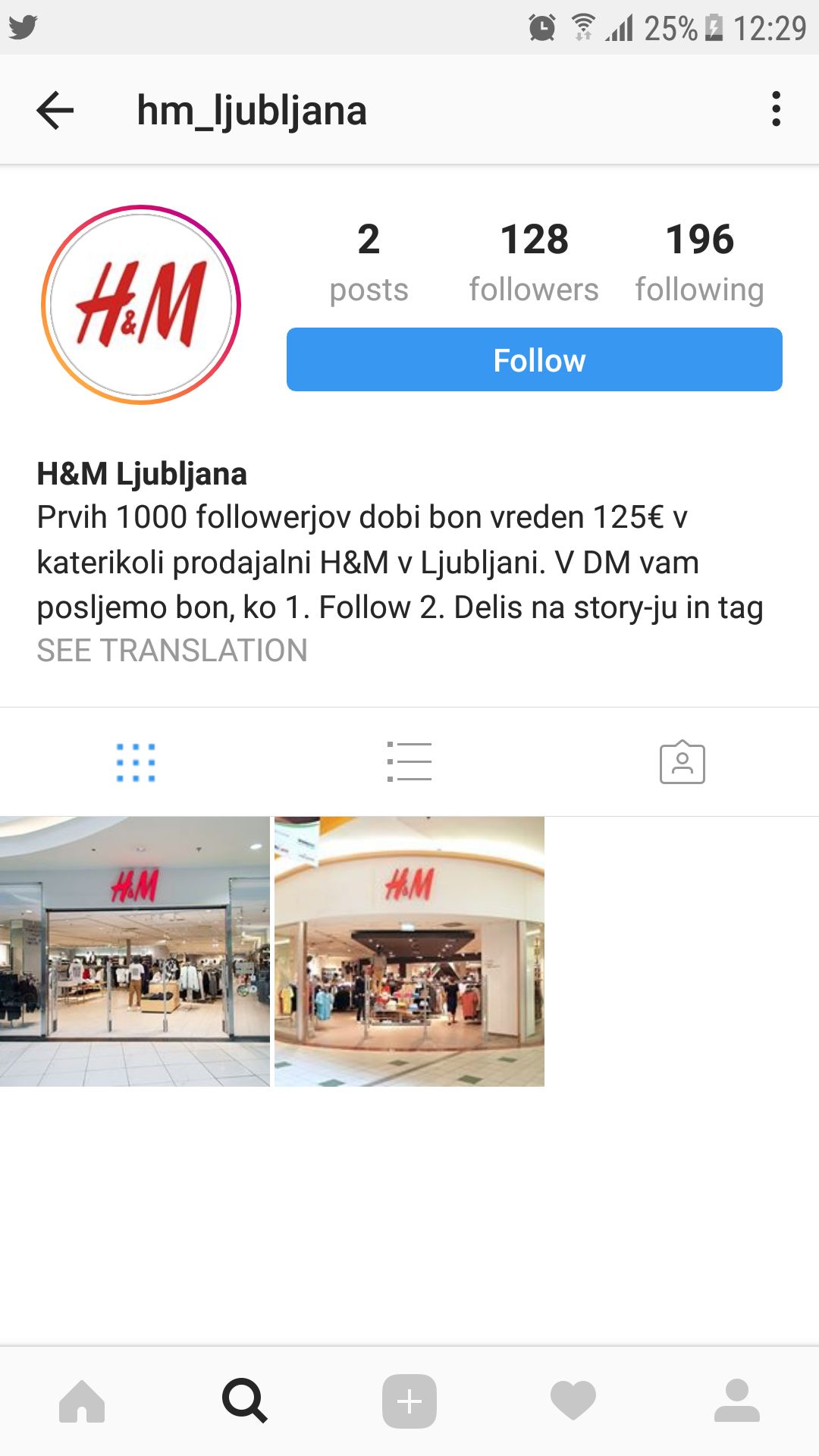Go back using the arrow icon
819x1456 pixels.
tap(55, 111)
